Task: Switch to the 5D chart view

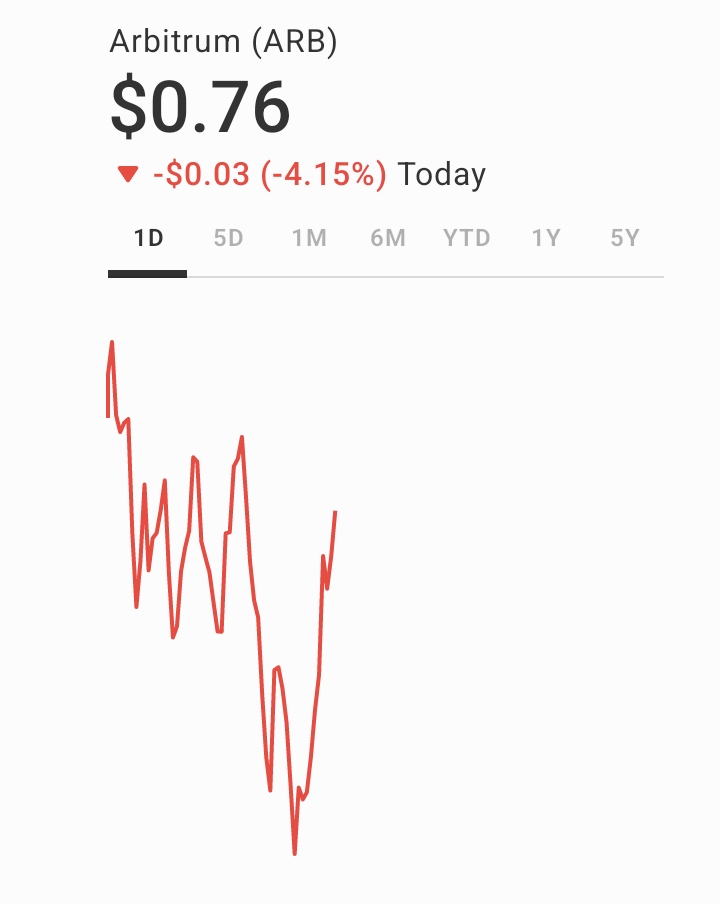Action: click(227, 238)
